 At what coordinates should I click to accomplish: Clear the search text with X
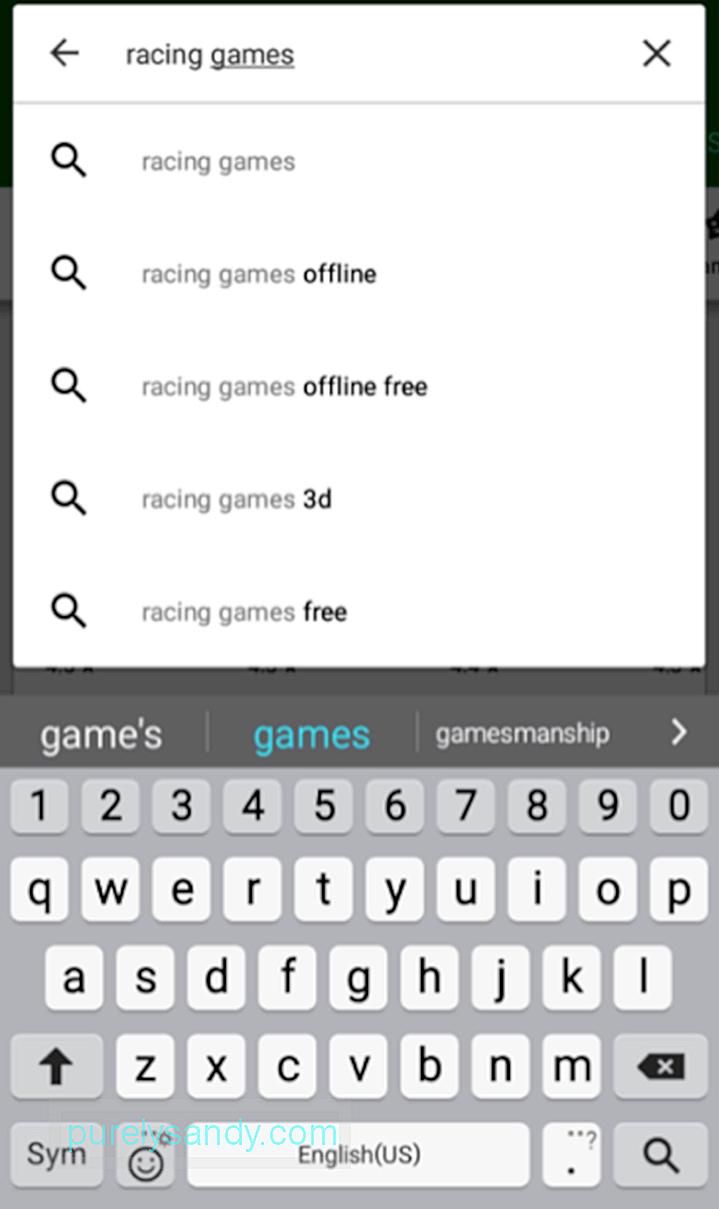[x=656, y=53]
